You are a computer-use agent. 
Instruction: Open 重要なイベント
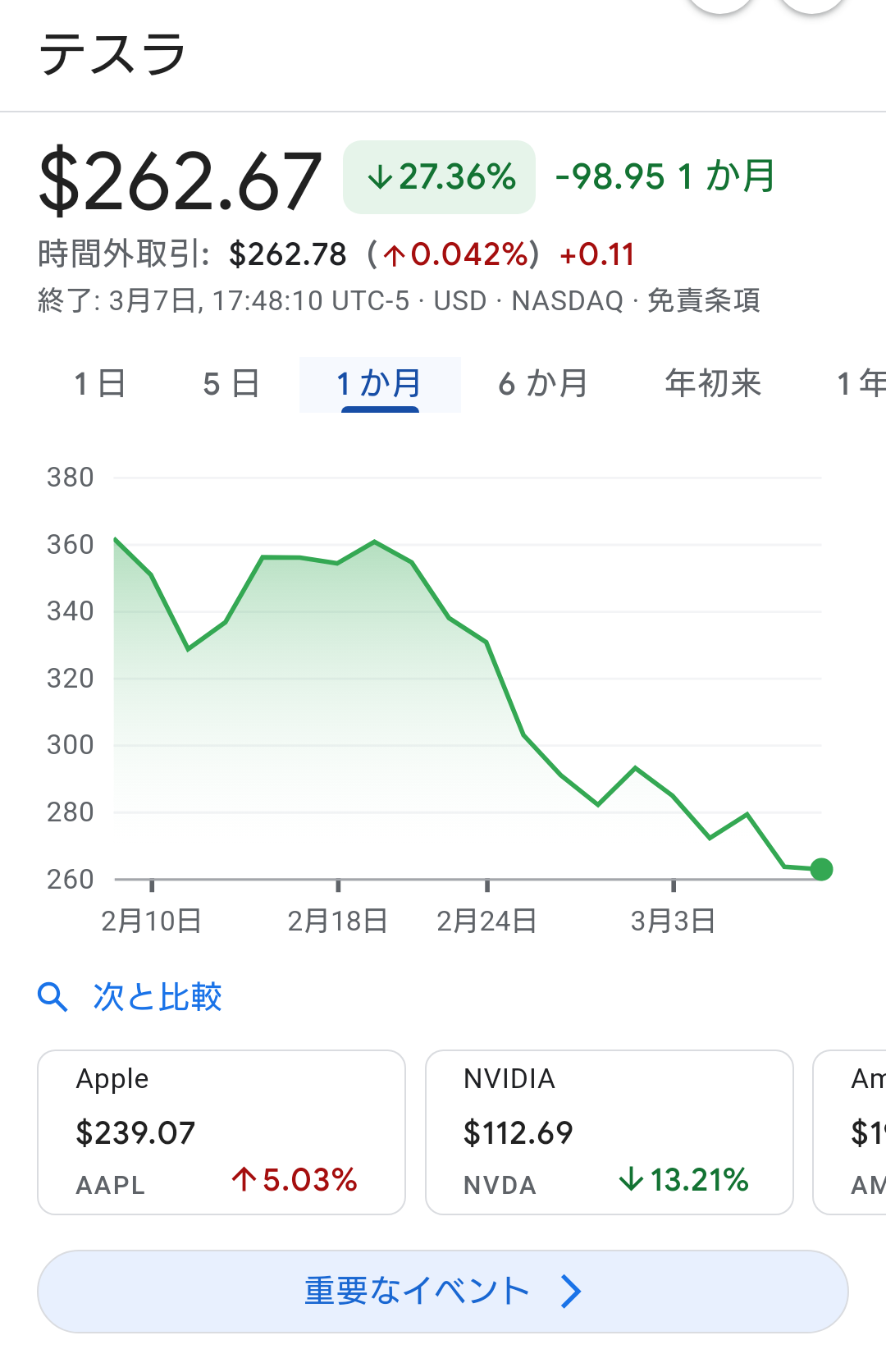pos(443,1291)
